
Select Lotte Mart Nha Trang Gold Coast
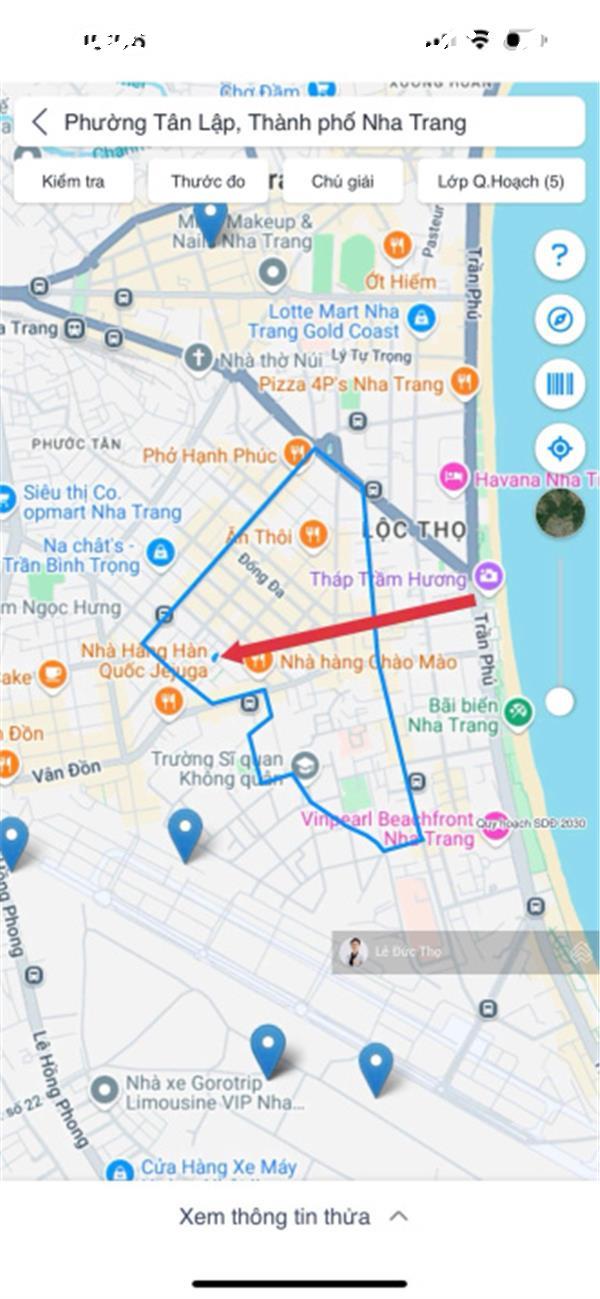(421, 318)
